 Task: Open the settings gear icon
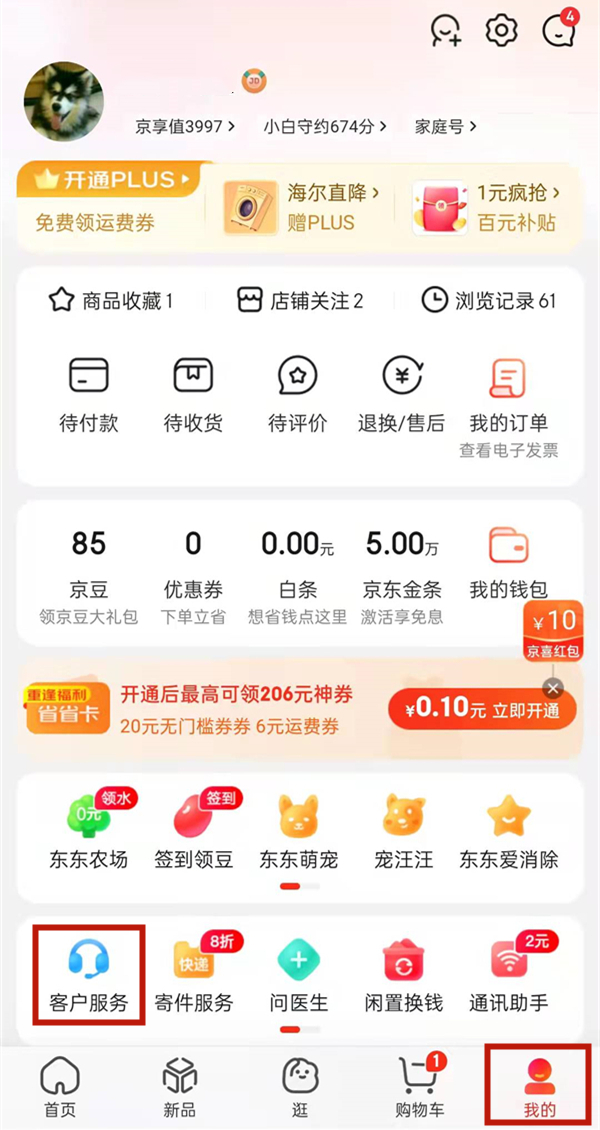pos(501,31)
